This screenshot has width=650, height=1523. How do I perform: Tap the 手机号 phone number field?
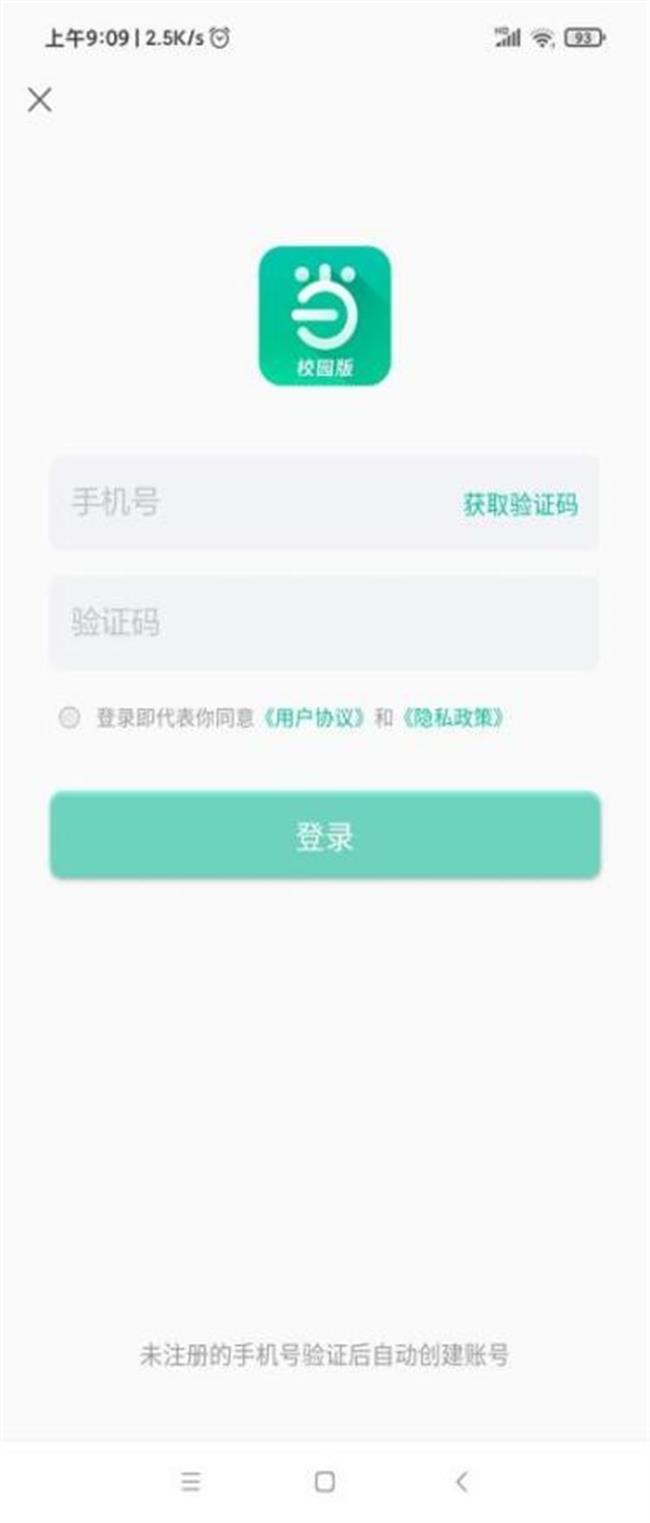click(240, 502)
